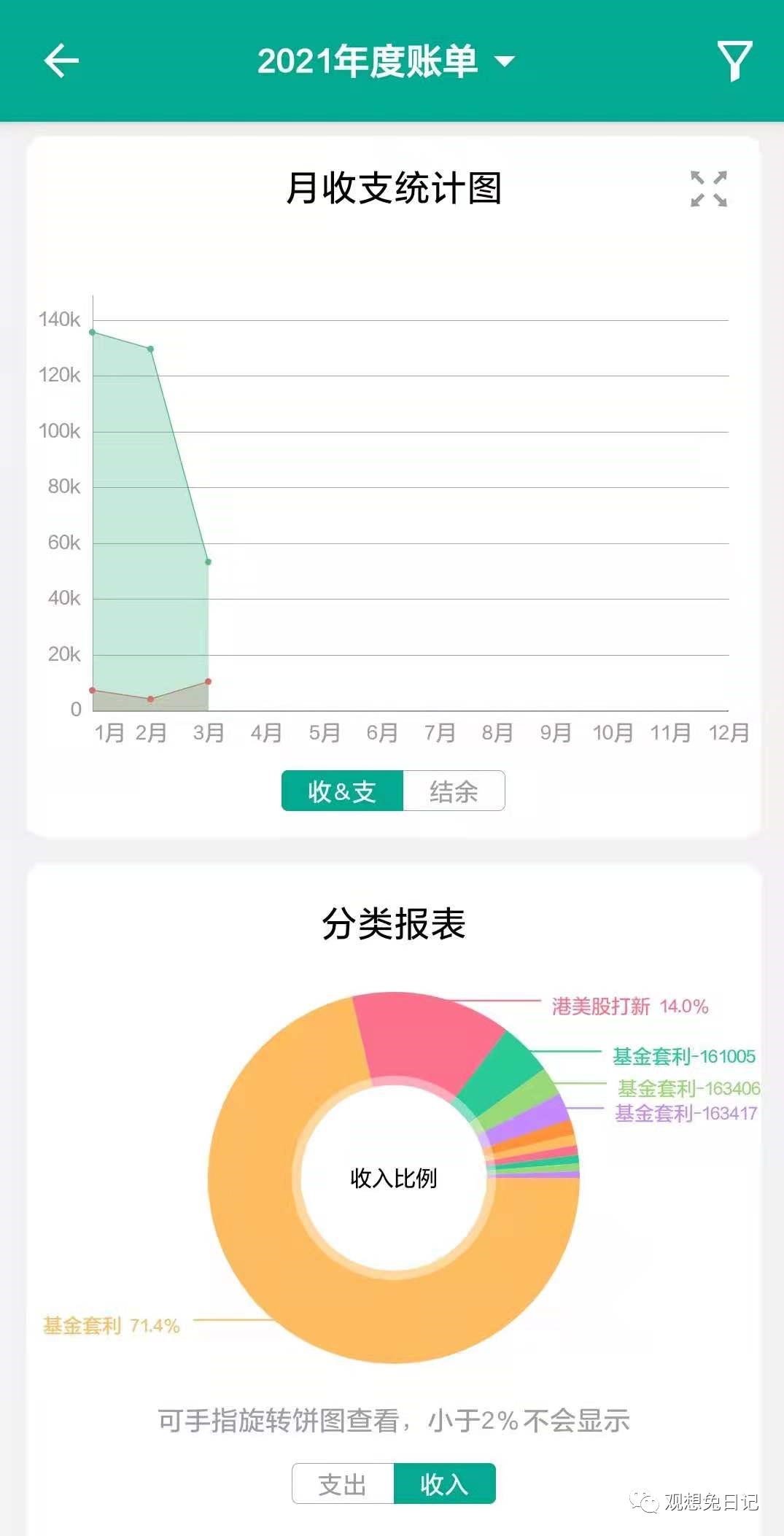Open the 2021年度账单 year dropdown

[387, 61]
